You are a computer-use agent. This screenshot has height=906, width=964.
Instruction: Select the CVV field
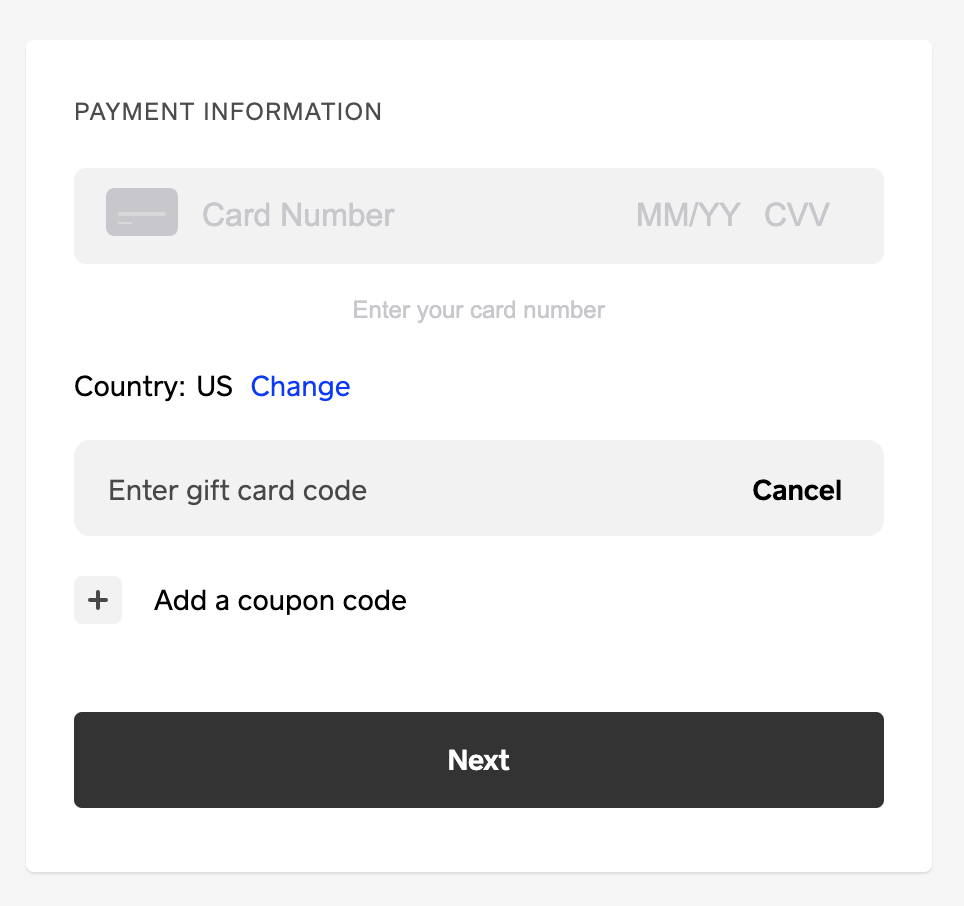797,215
